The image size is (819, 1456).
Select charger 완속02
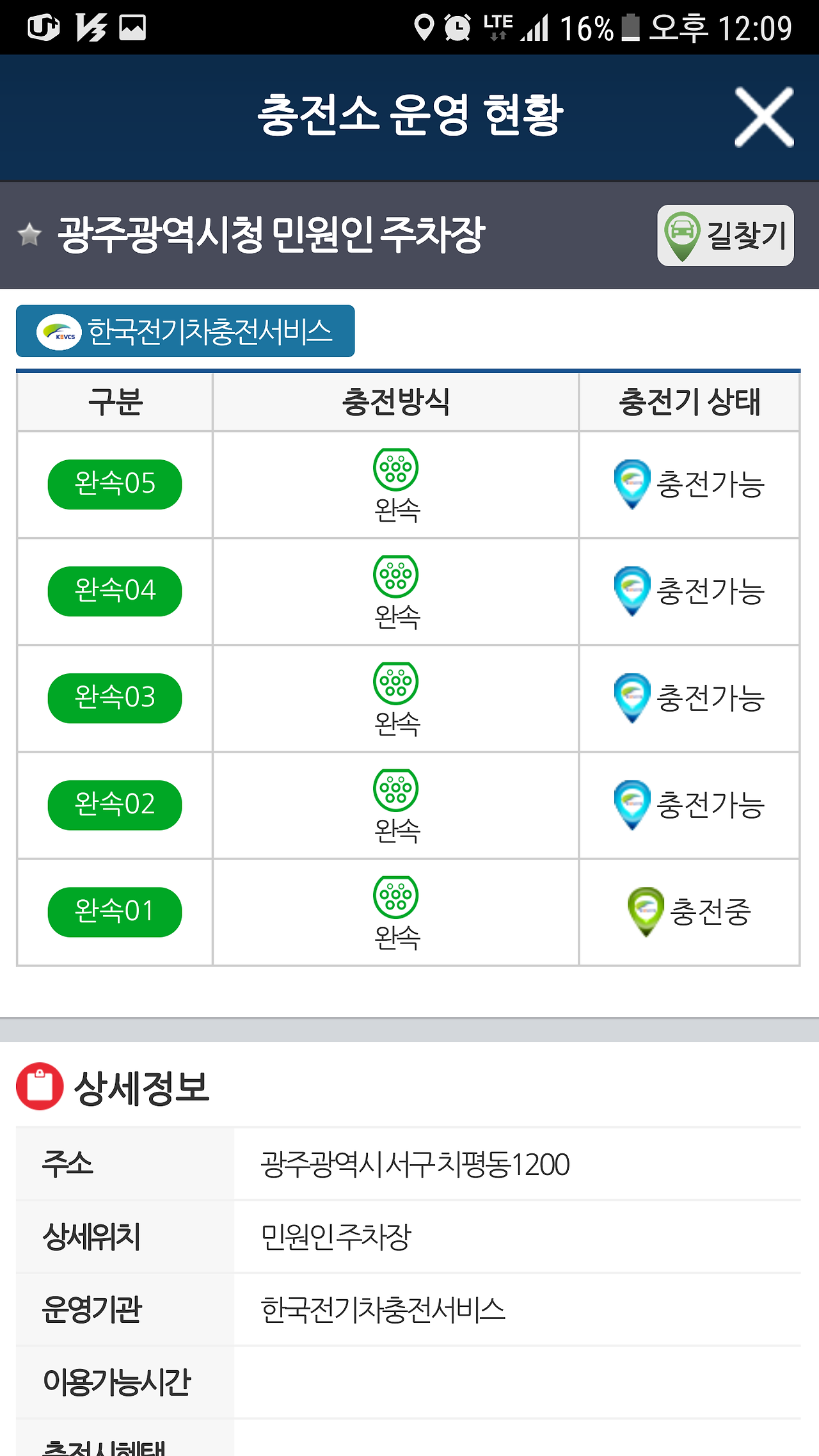[x=115, y=805]
